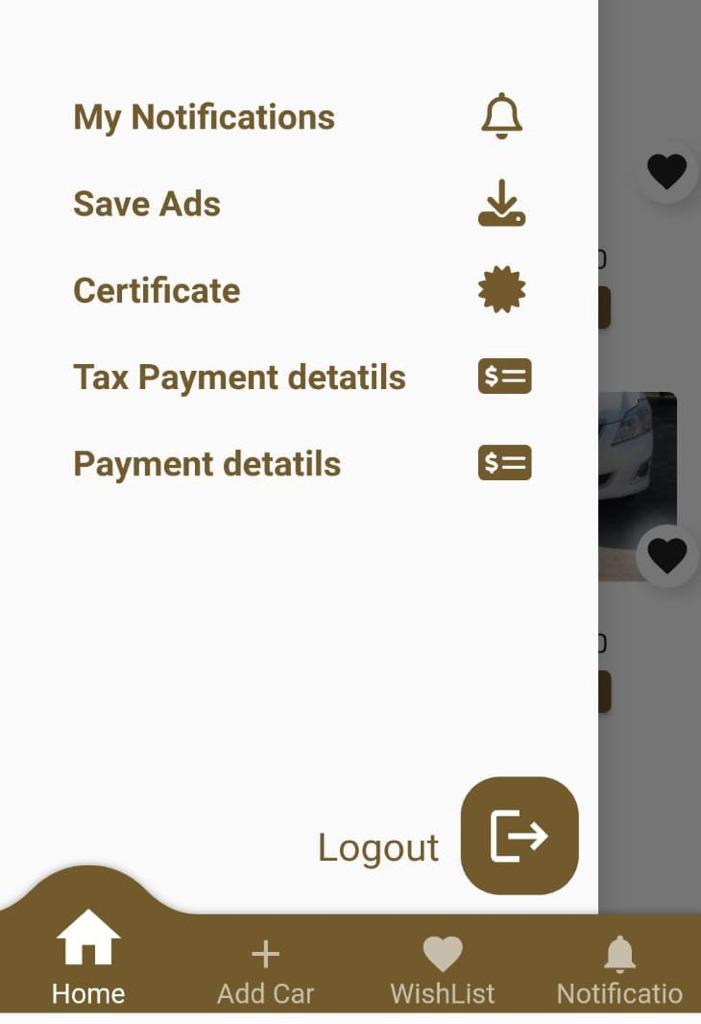Switch to the Home tab
The height and width of the screenshot is (1024, 701).
pyautogui.click(x=88, y=960)
